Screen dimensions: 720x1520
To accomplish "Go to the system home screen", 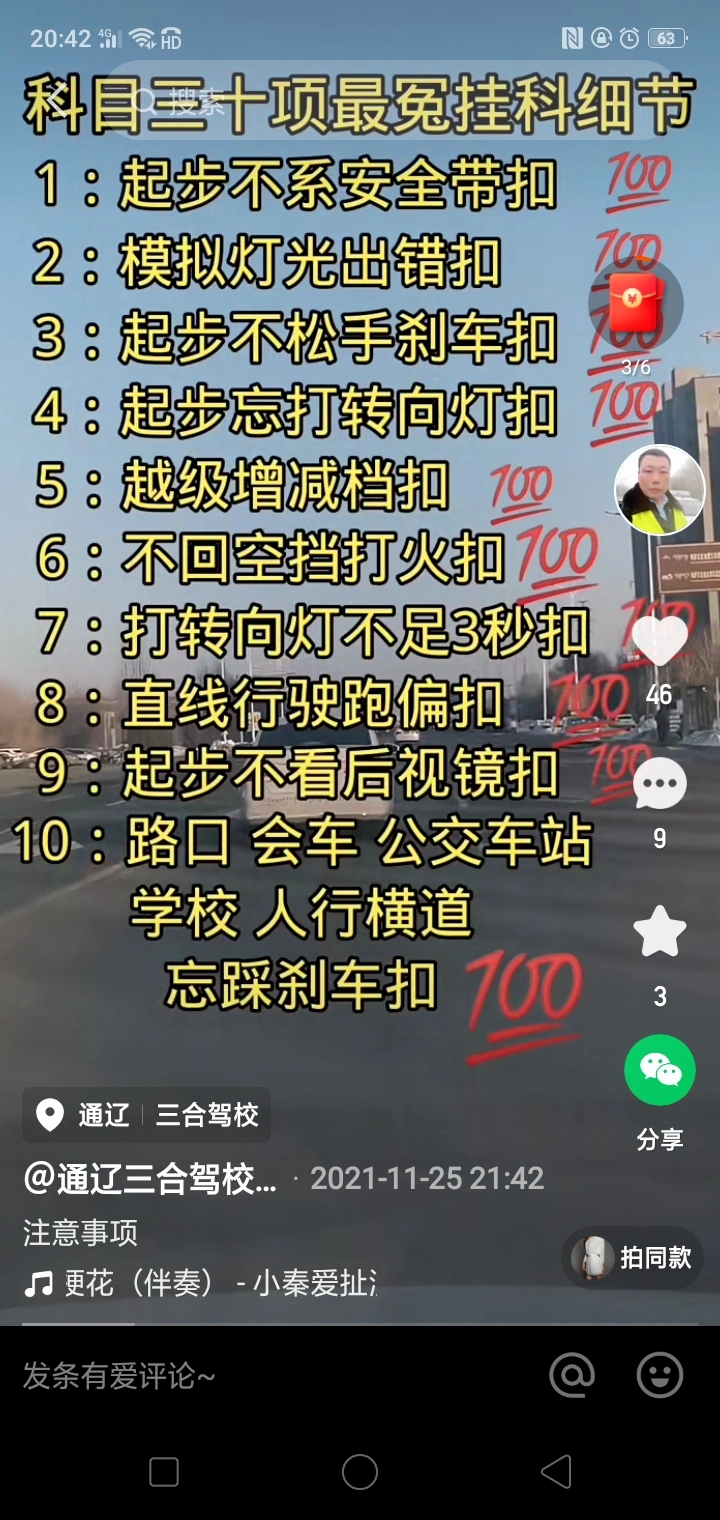I will point(360,1472).
